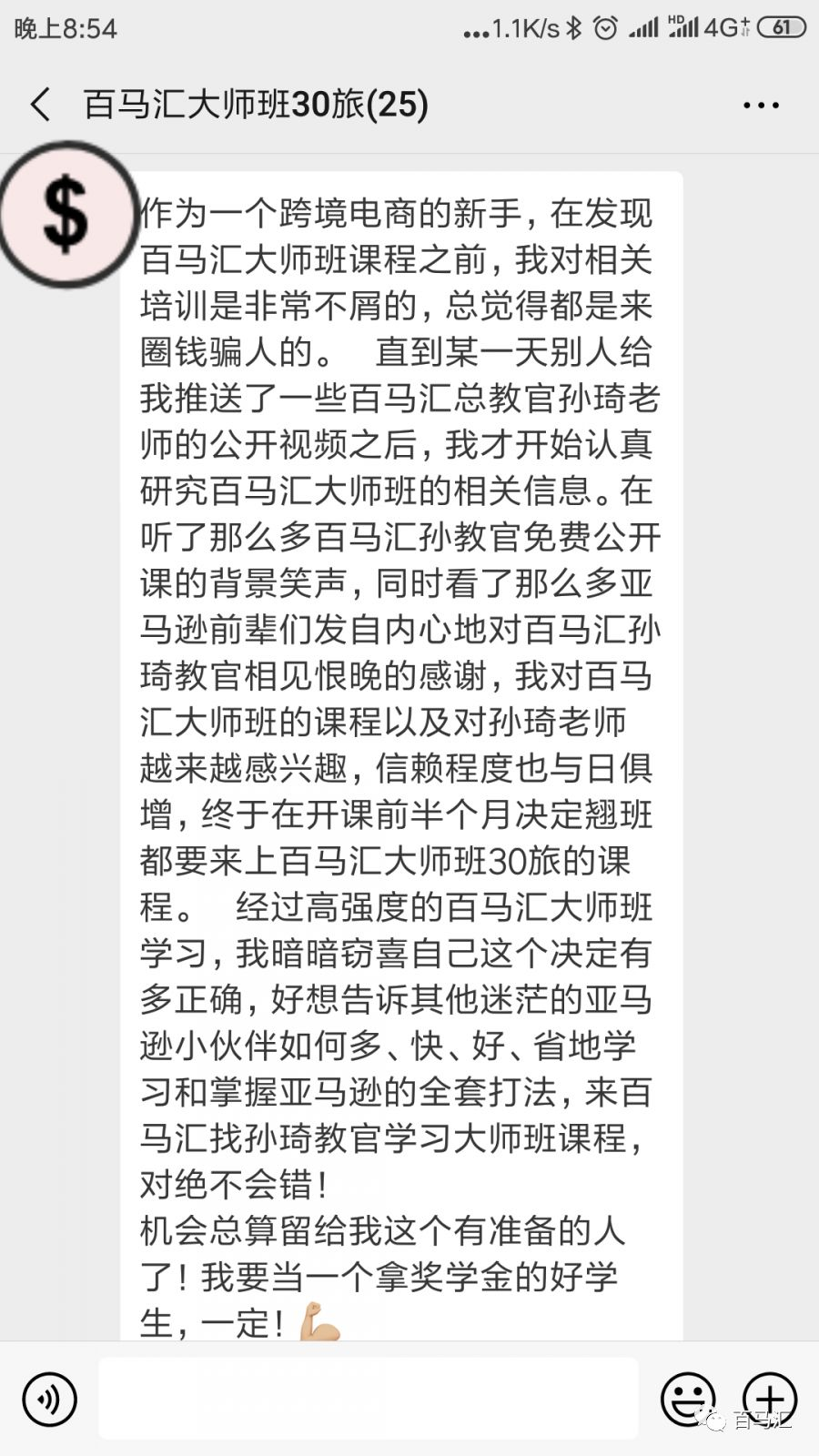Image resolution: width=819 pixels, height=1456 pixels.
Task: Go back from the 百马汇大师班30旅 chat
Action: [x=41, y=105]
